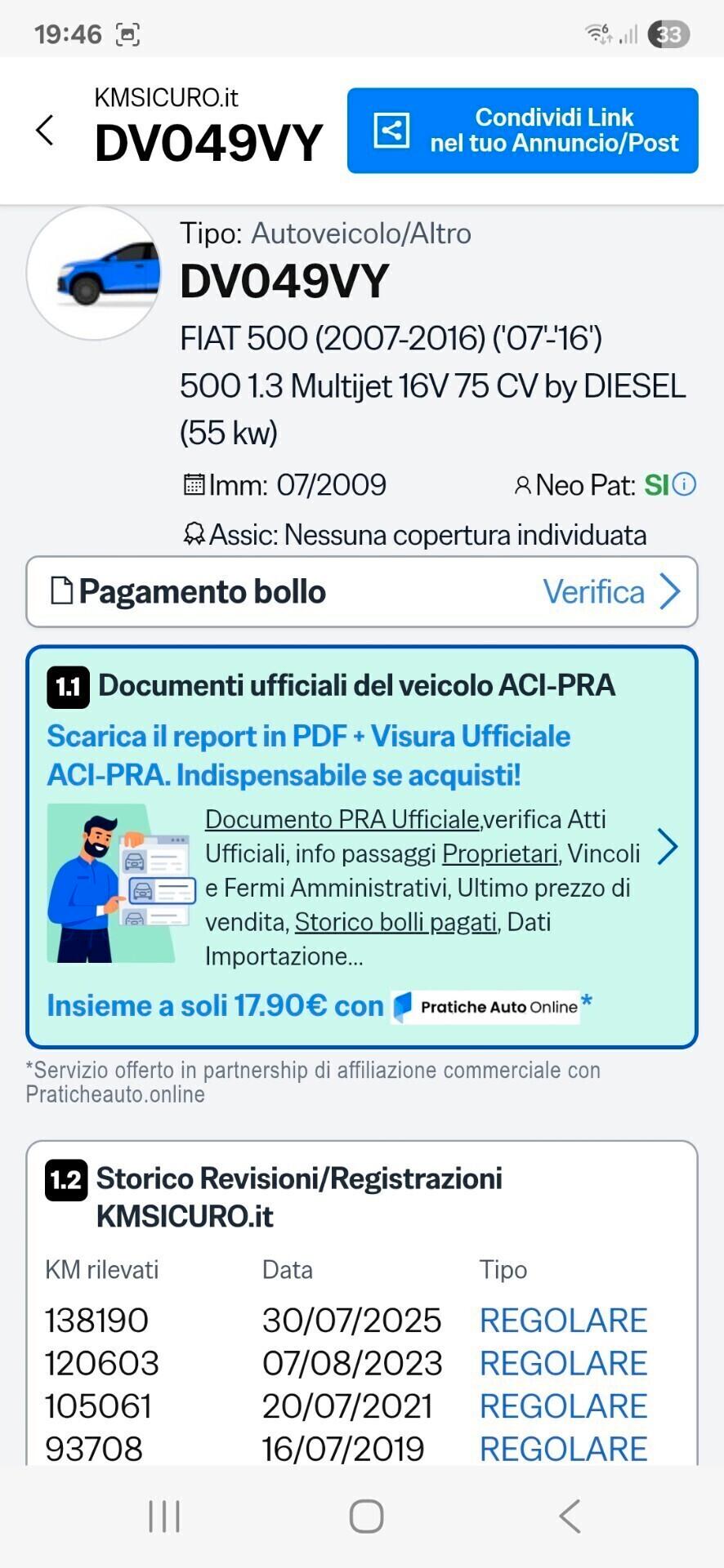Tap the screenshot icon in the status bar

coord(127,34)
